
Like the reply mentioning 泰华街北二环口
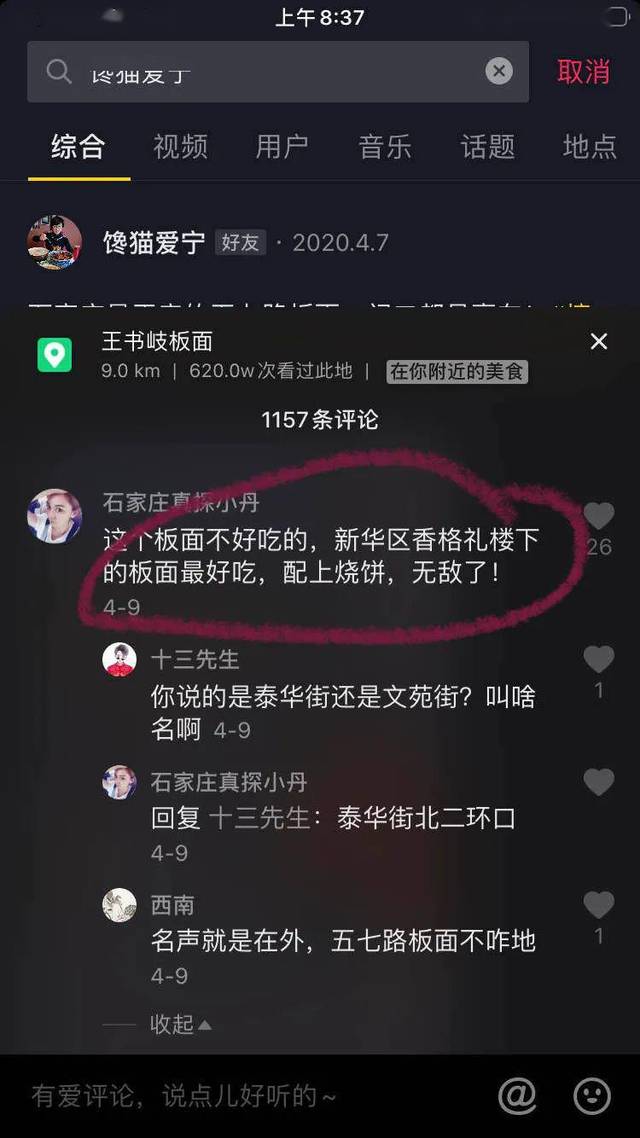pyautogui.click(x=598, y=782)
